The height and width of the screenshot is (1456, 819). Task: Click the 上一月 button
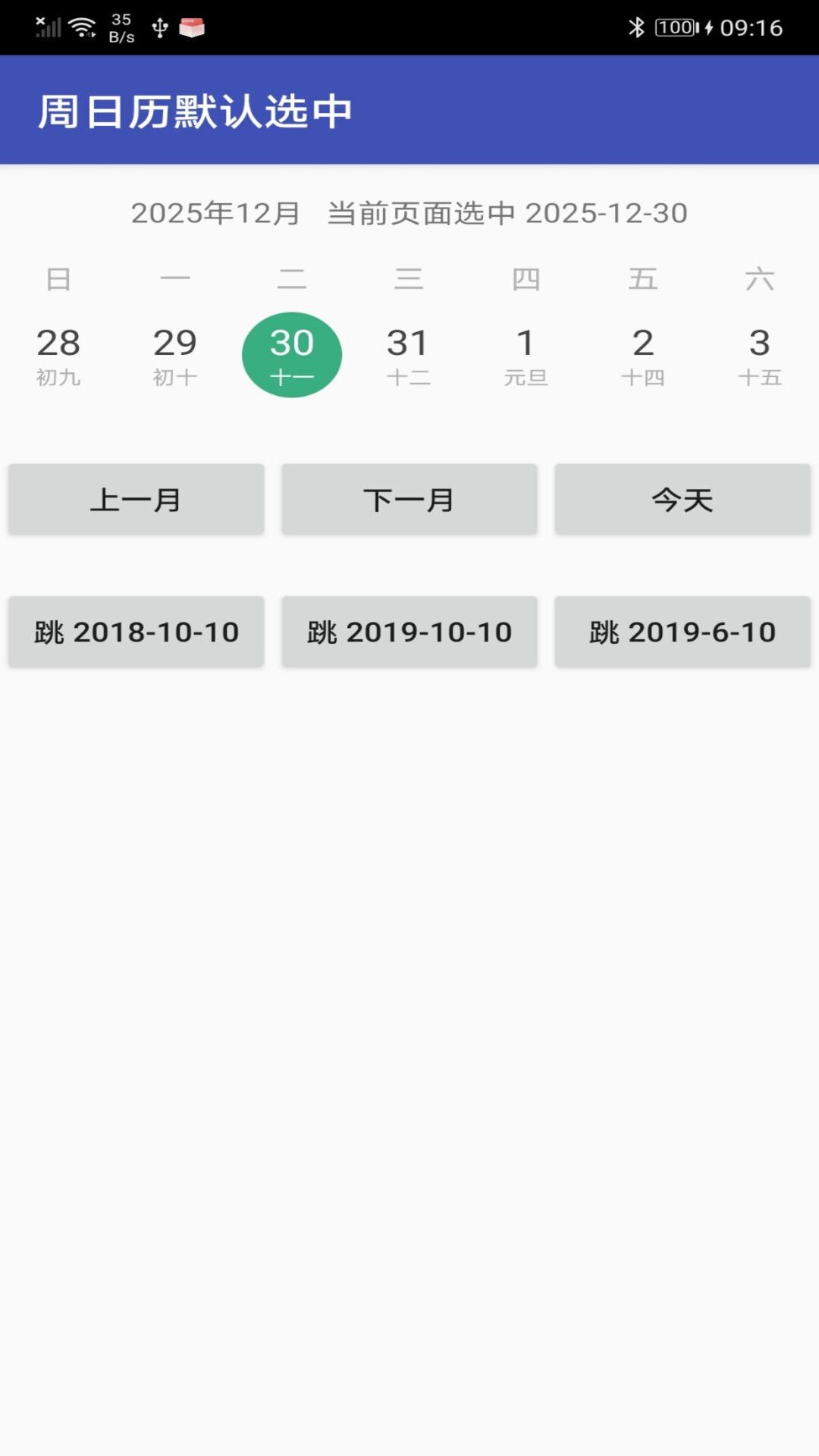point(136,499)
